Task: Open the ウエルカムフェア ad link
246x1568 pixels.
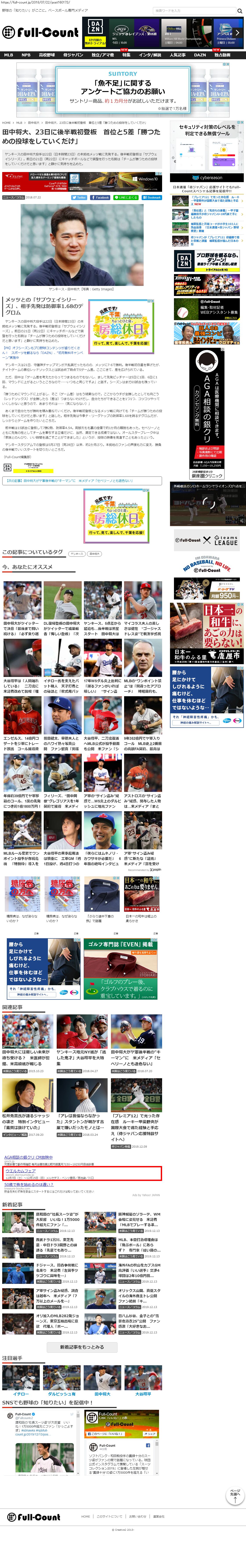Action: [x=21, y=1171]
